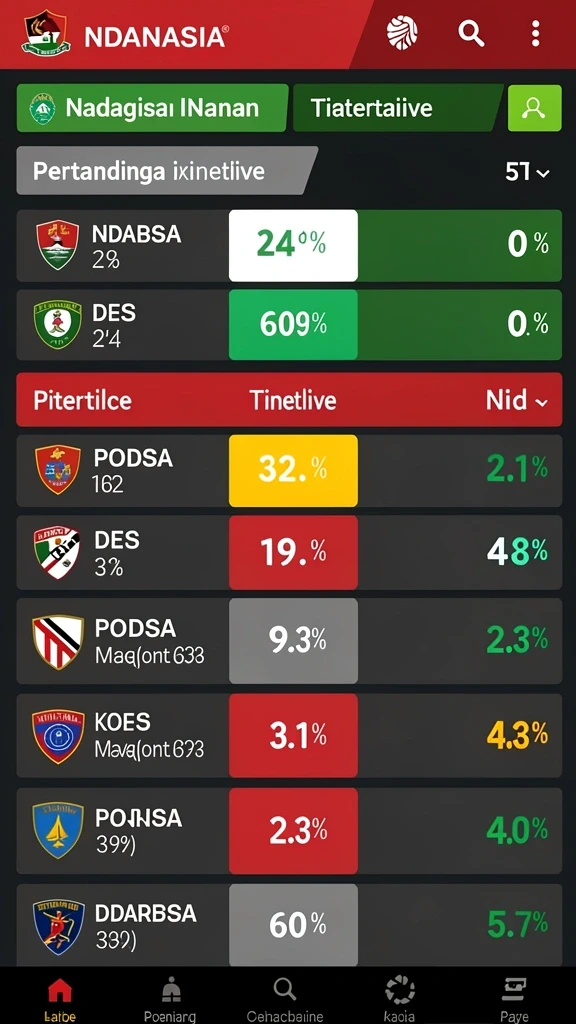Open the green profile button
Screen dimensions: 576x1024
534,108
